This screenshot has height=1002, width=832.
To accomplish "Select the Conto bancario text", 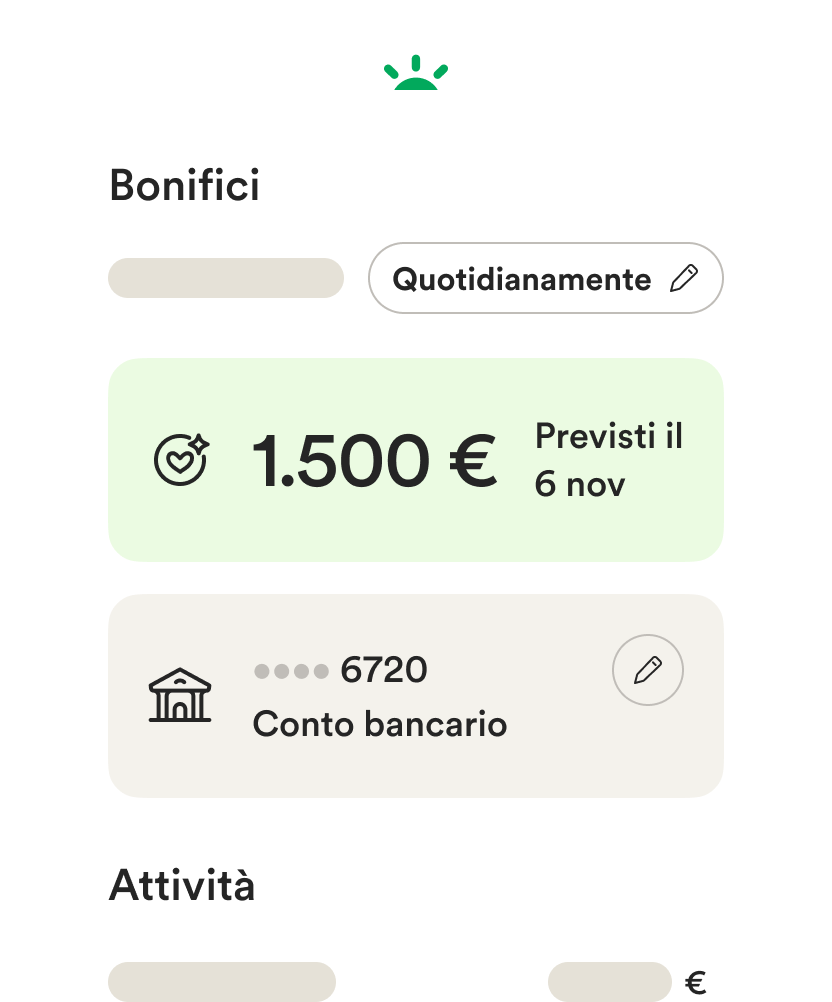I will click(x=381, y=723).
